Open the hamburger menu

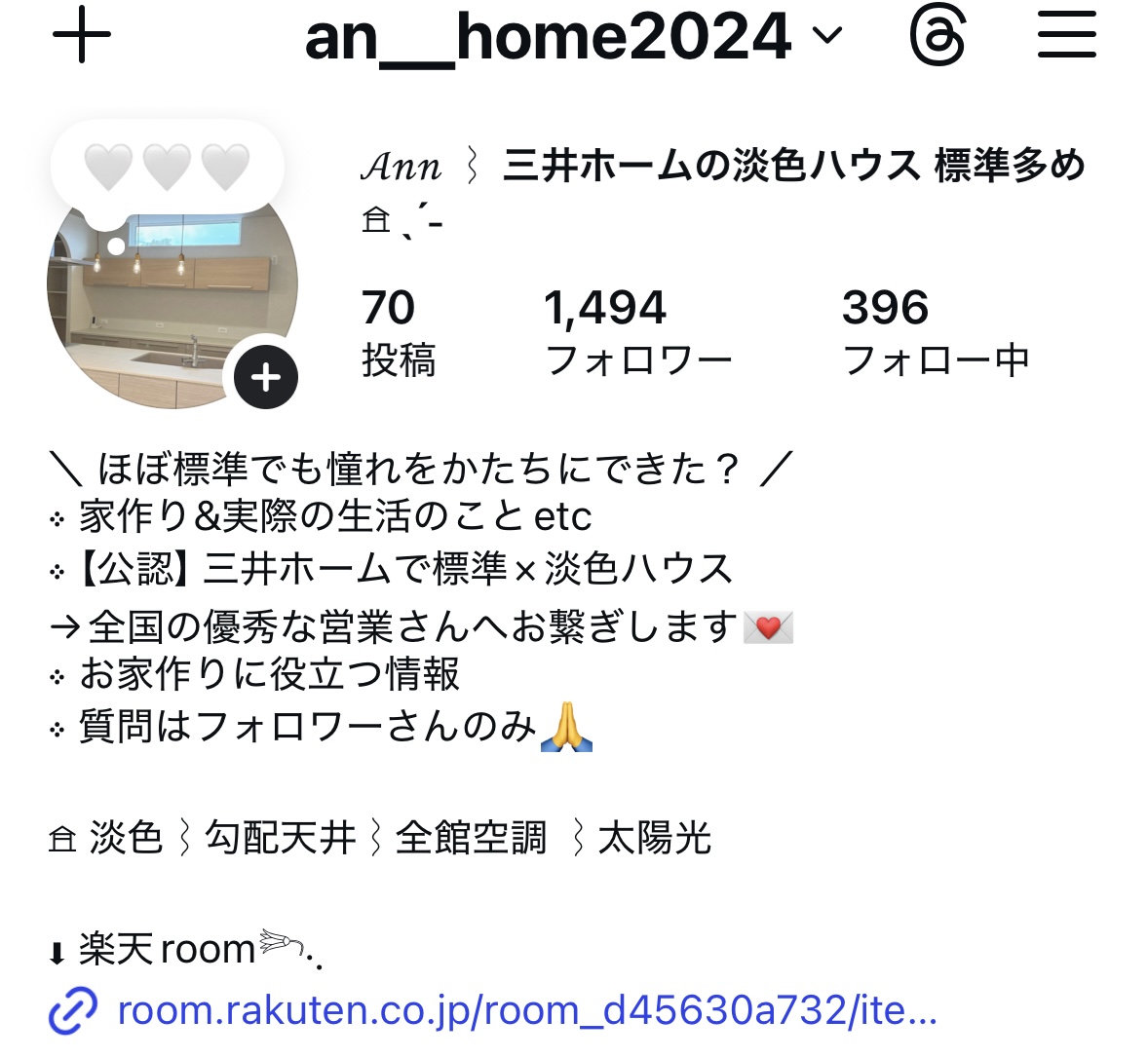point(1066,37)
